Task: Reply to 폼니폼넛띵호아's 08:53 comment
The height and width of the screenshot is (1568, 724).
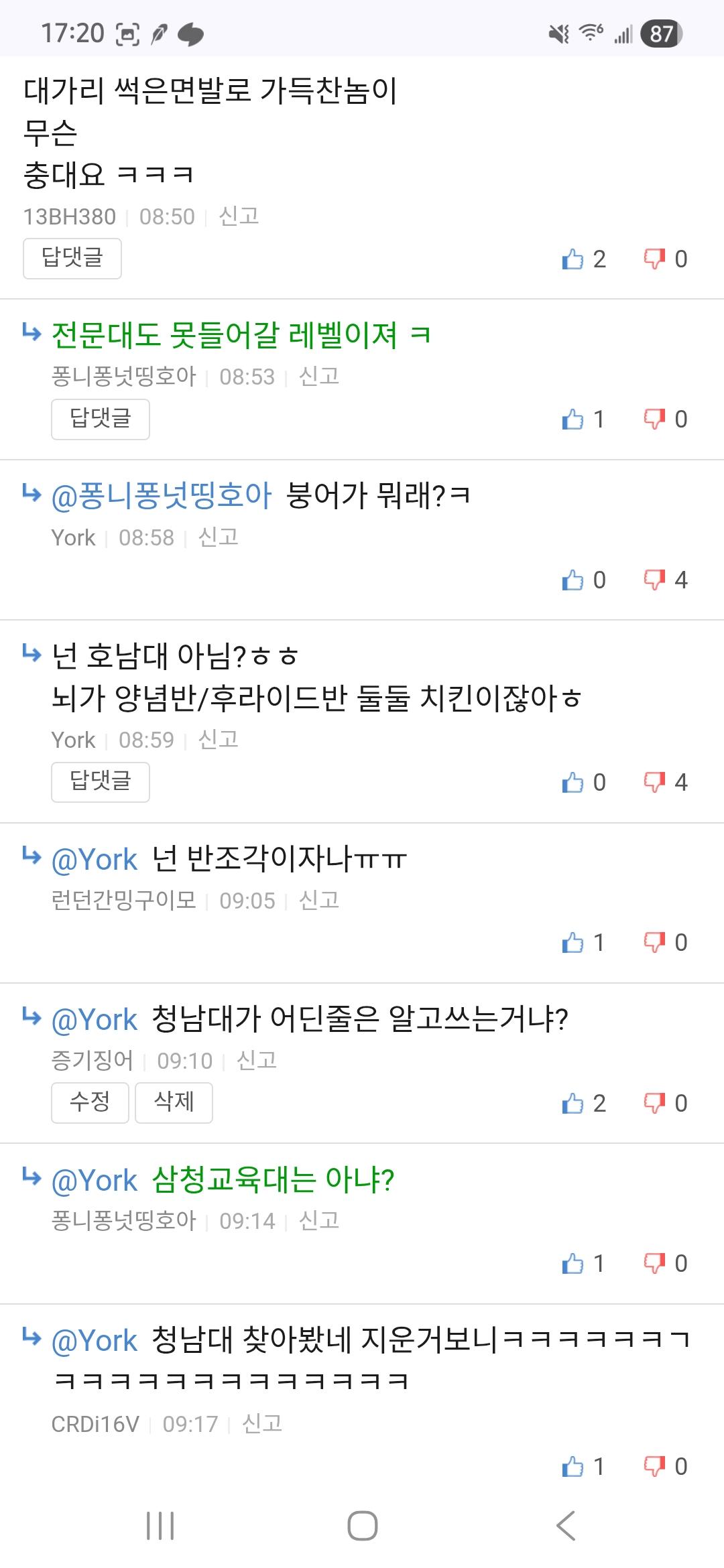Action: [x=100, y=419]
